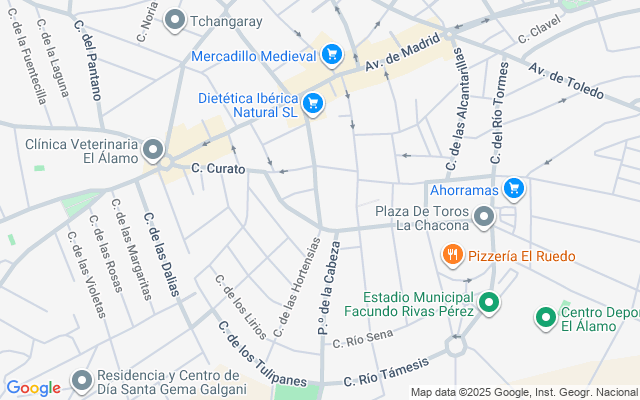
Task: Open Residencia Santa Gema Galgani marker
Action: (x=82, y=380)
